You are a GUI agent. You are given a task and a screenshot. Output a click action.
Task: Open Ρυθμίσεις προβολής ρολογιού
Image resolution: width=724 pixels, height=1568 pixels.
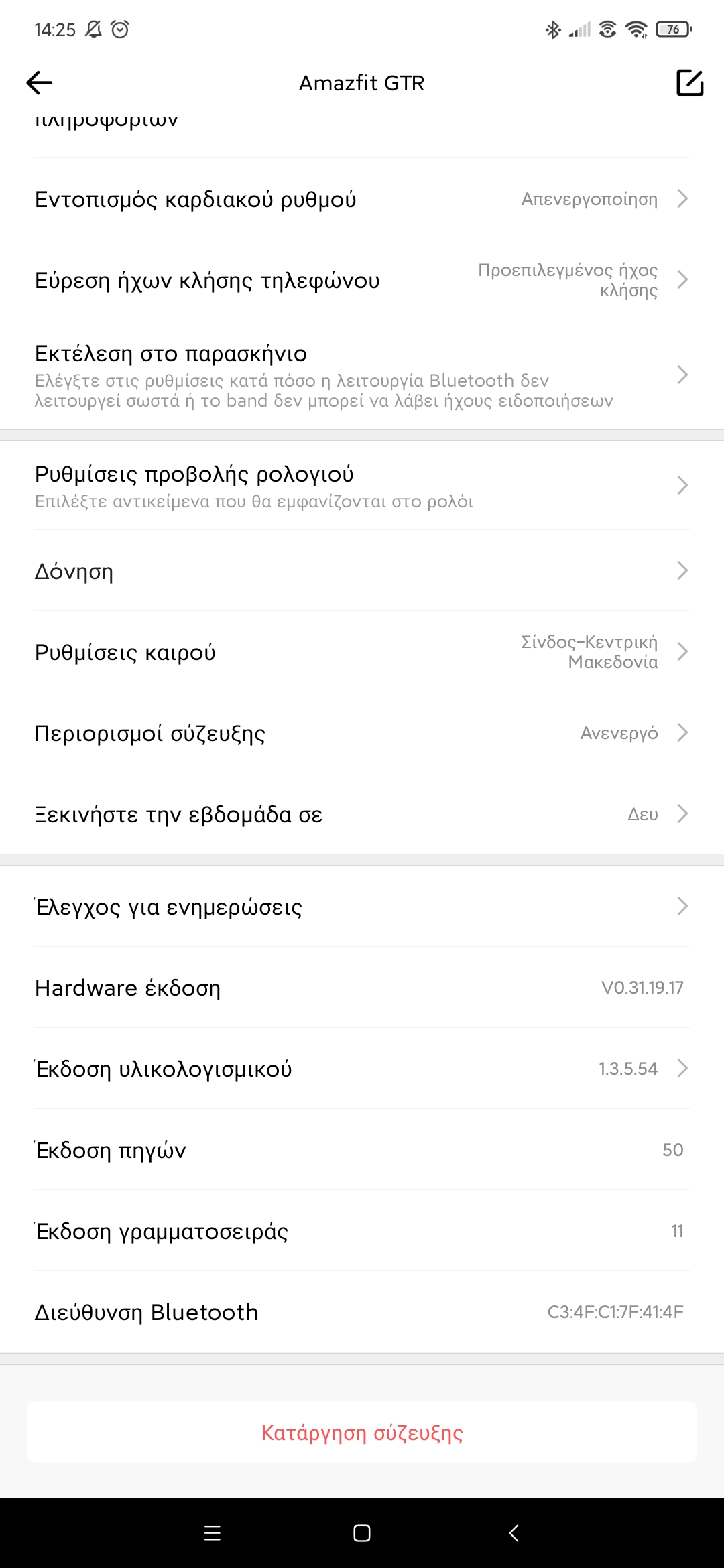pyautogui.click(x=362, y=486)
